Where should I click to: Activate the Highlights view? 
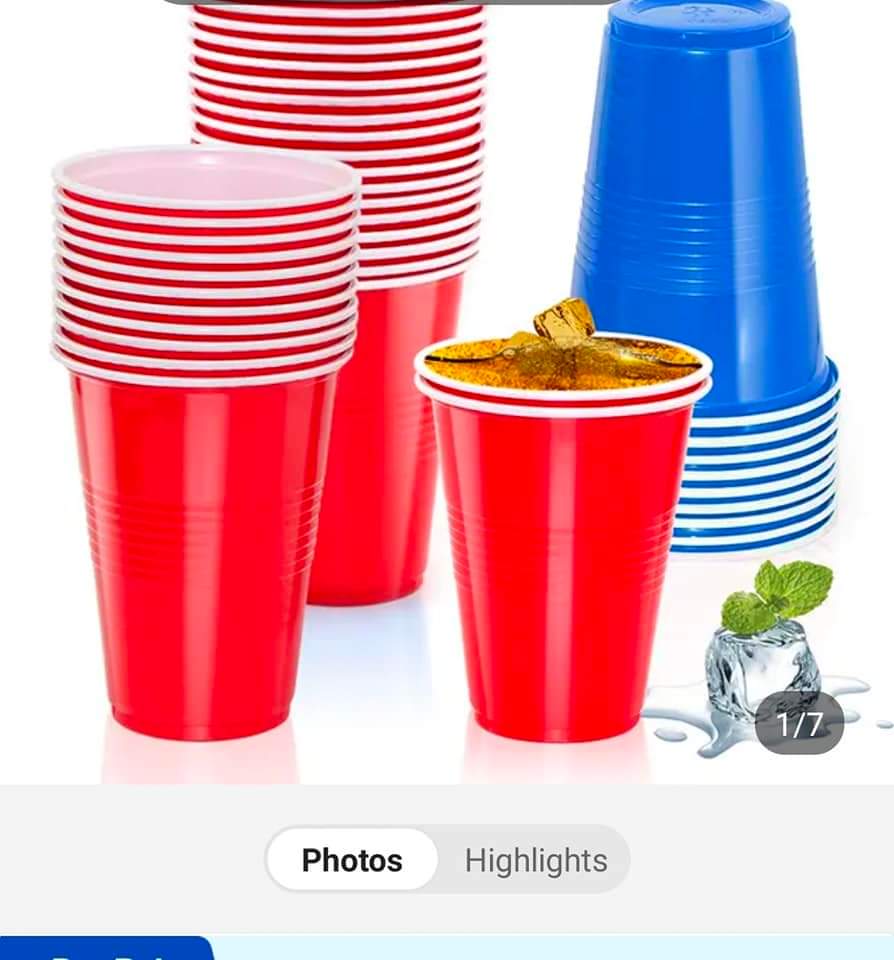[535, 859]
